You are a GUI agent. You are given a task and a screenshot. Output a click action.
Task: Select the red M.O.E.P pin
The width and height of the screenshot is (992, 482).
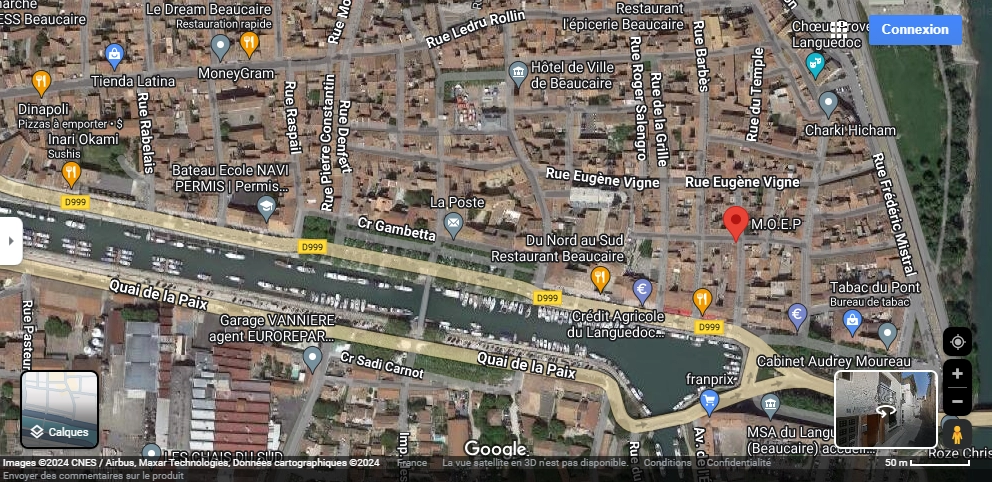click(736, 222)
